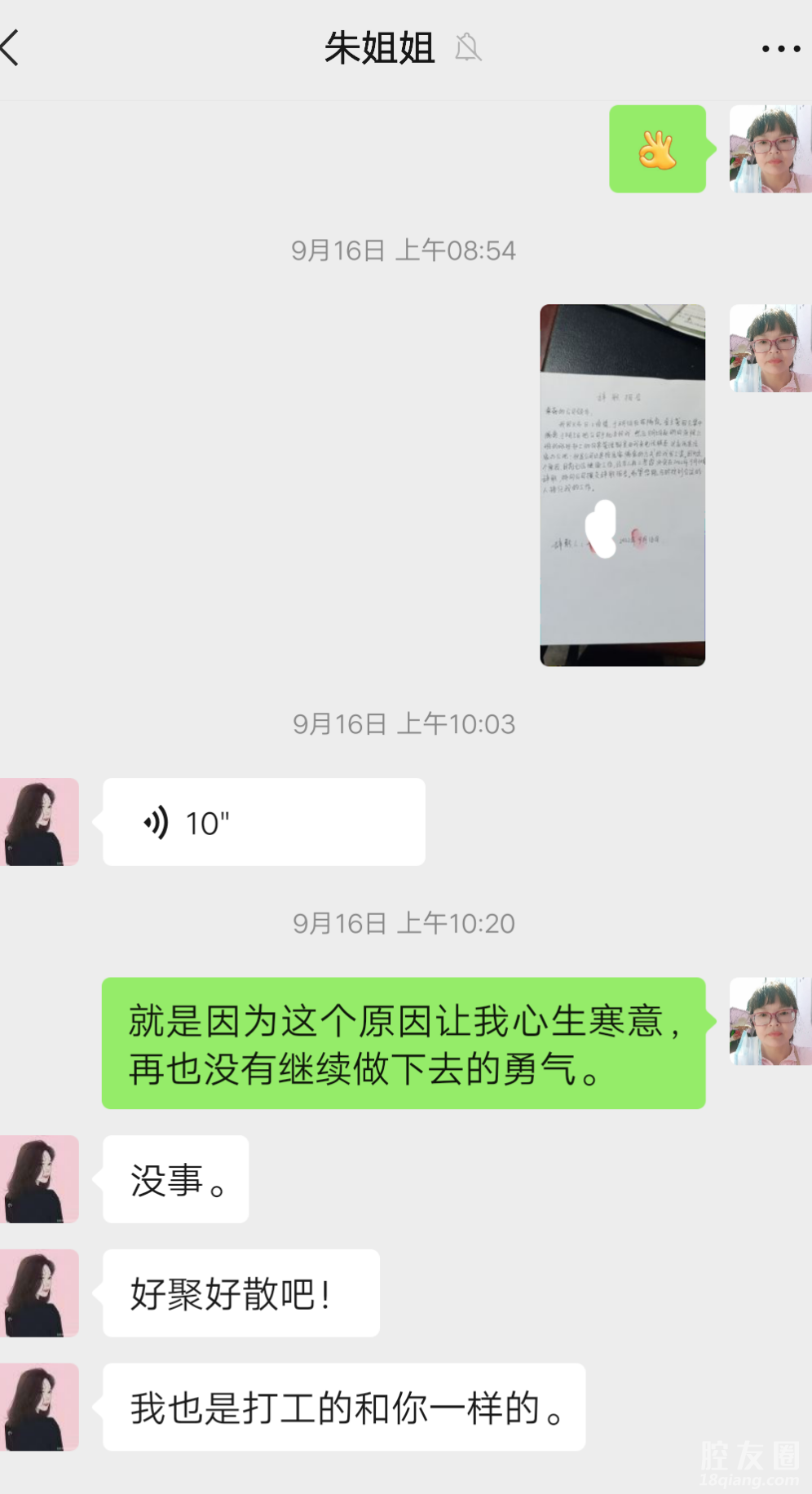Open the three-dot chat info menu
Image resolution: width=812 pixels, height=1494 pixels.
[780, 49]
